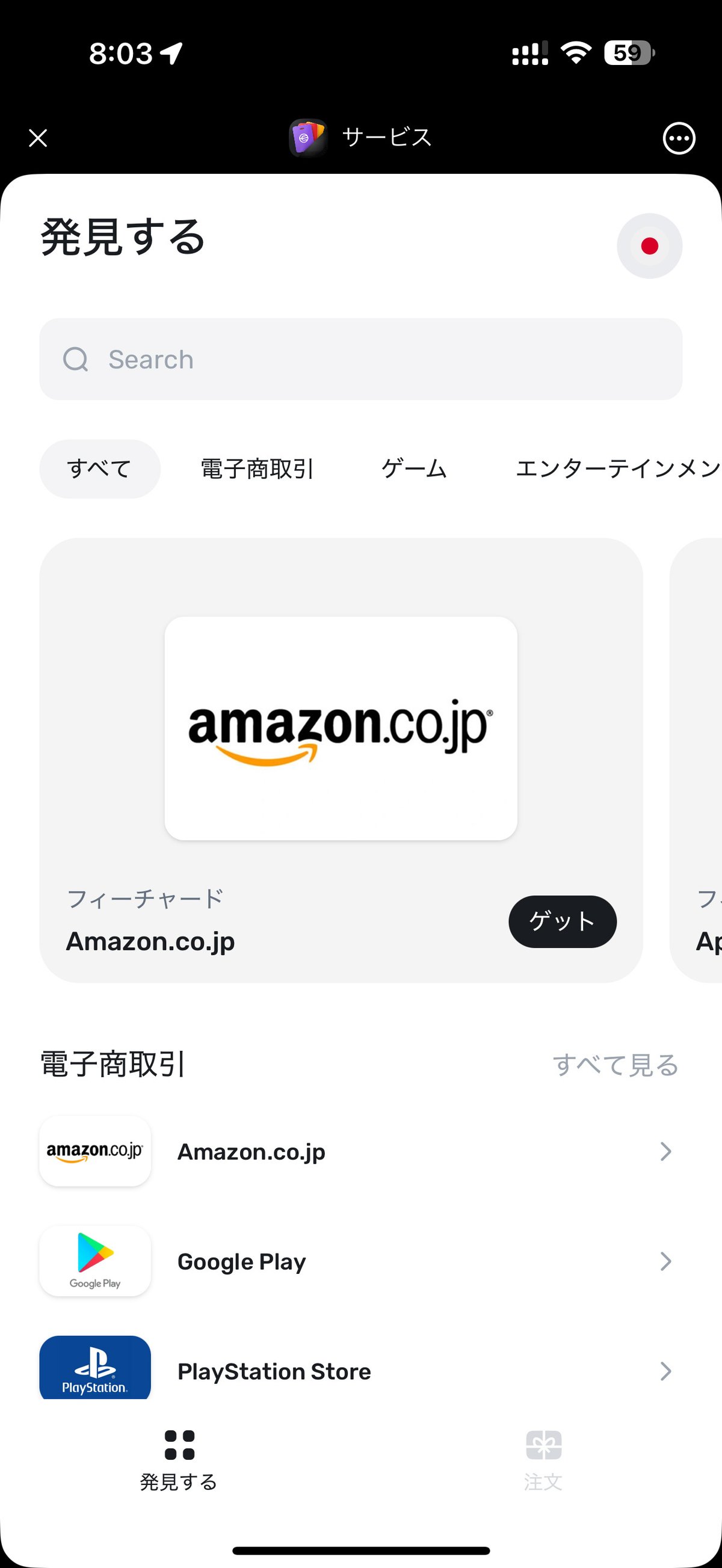Select the エンターテインメント category tab

pyautogui.click(x=615, y=468)
